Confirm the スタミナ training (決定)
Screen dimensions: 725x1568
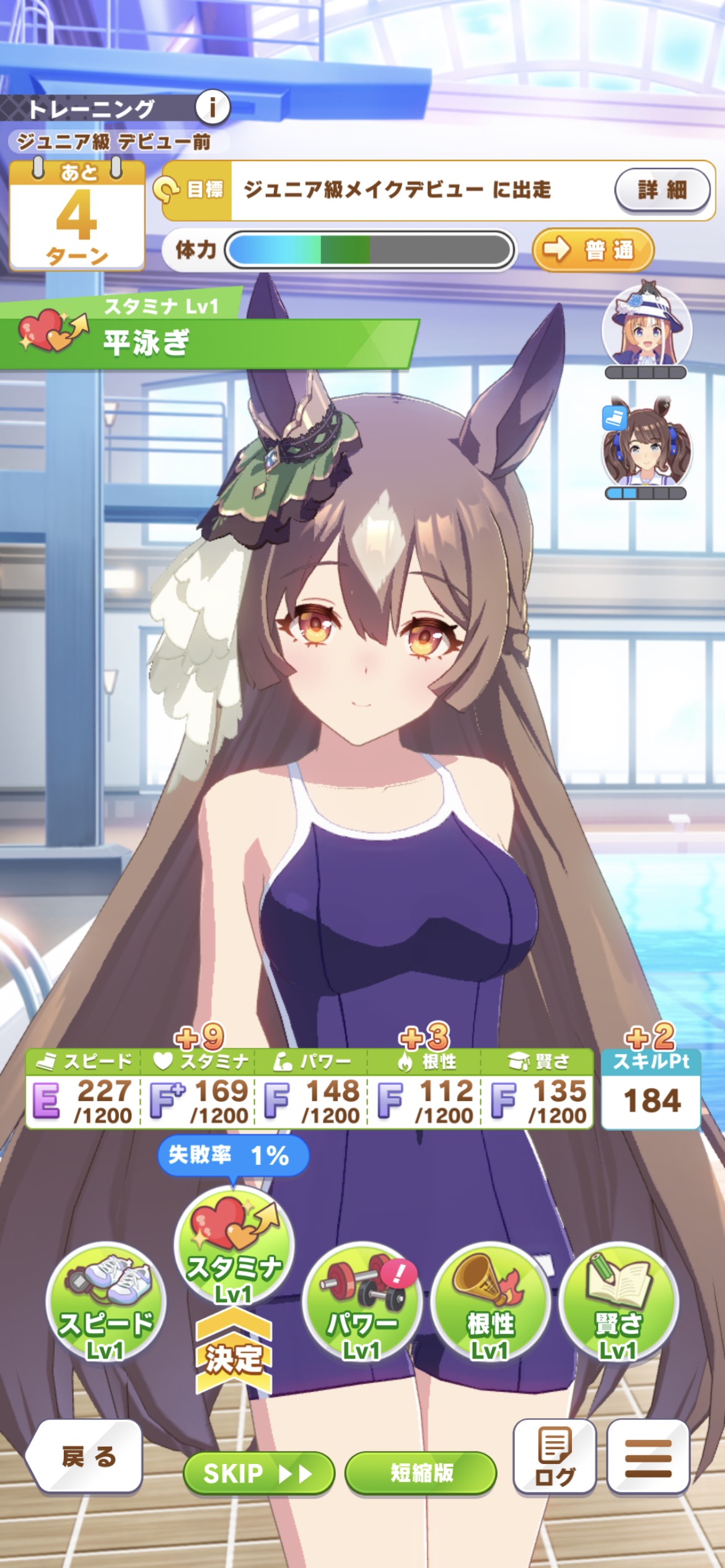234,1359
